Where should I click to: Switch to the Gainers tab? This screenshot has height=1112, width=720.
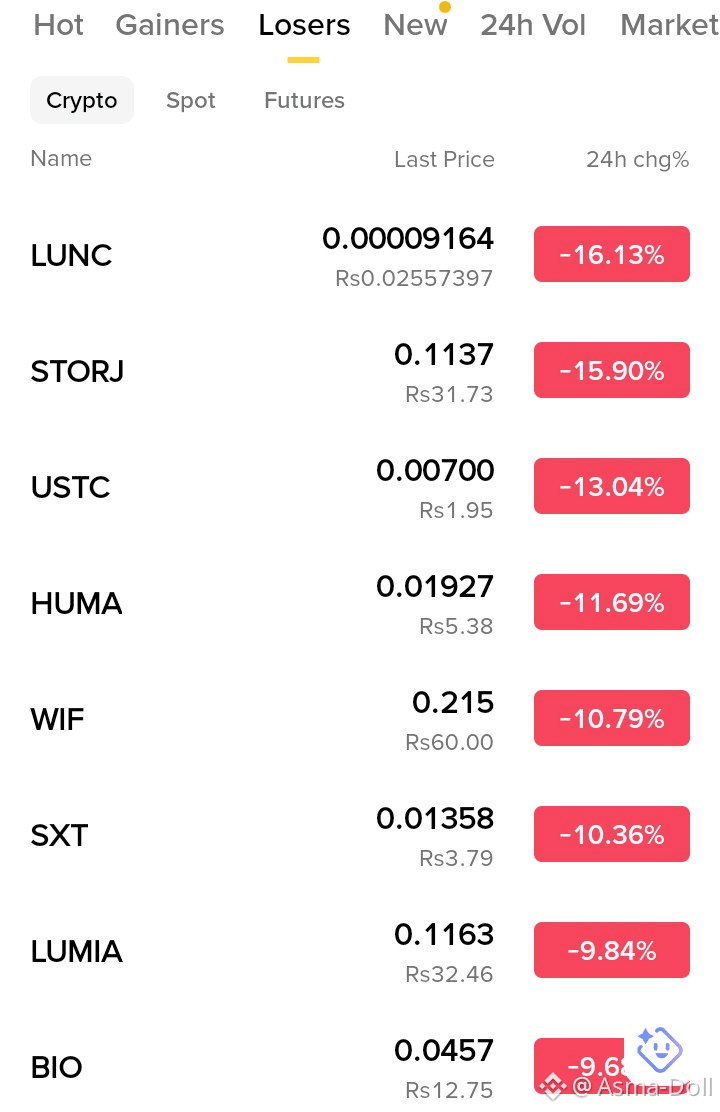tap(170, 26)
